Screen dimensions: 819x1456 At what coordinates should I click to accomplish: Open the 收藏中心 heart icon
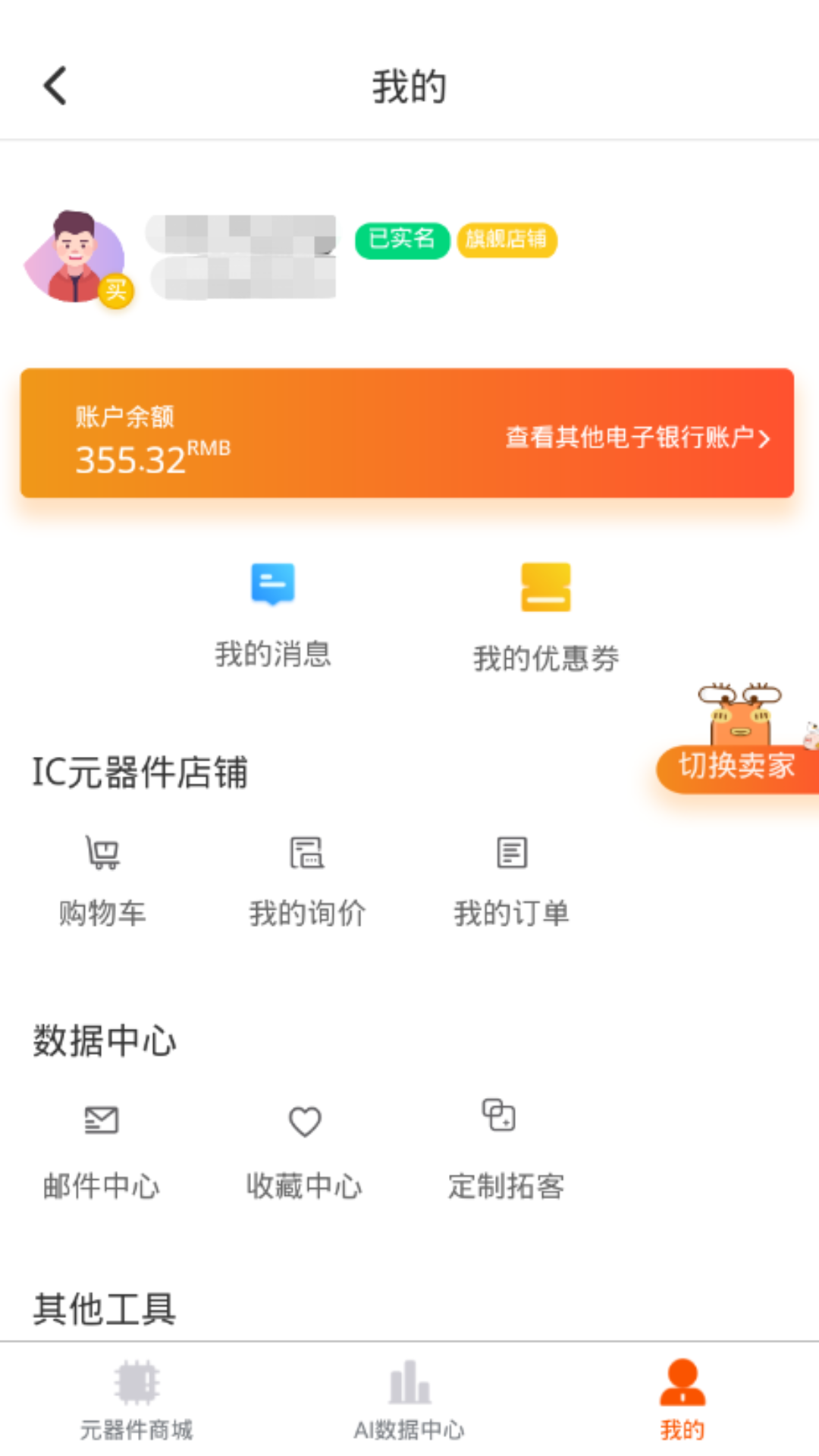click(x=304, y=1121)
